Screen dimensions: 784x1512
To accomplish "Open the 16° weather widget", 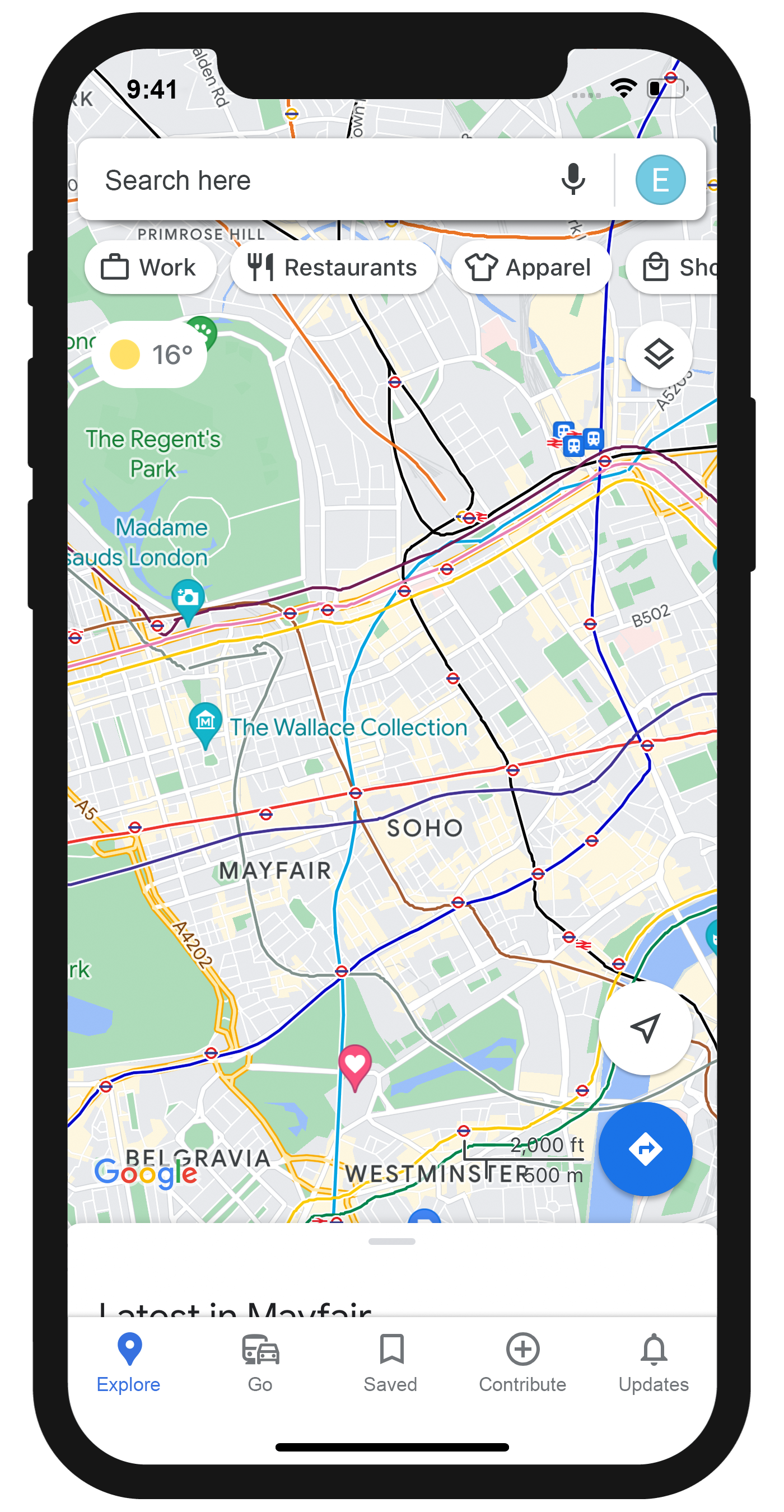I will tap(150, 354).
